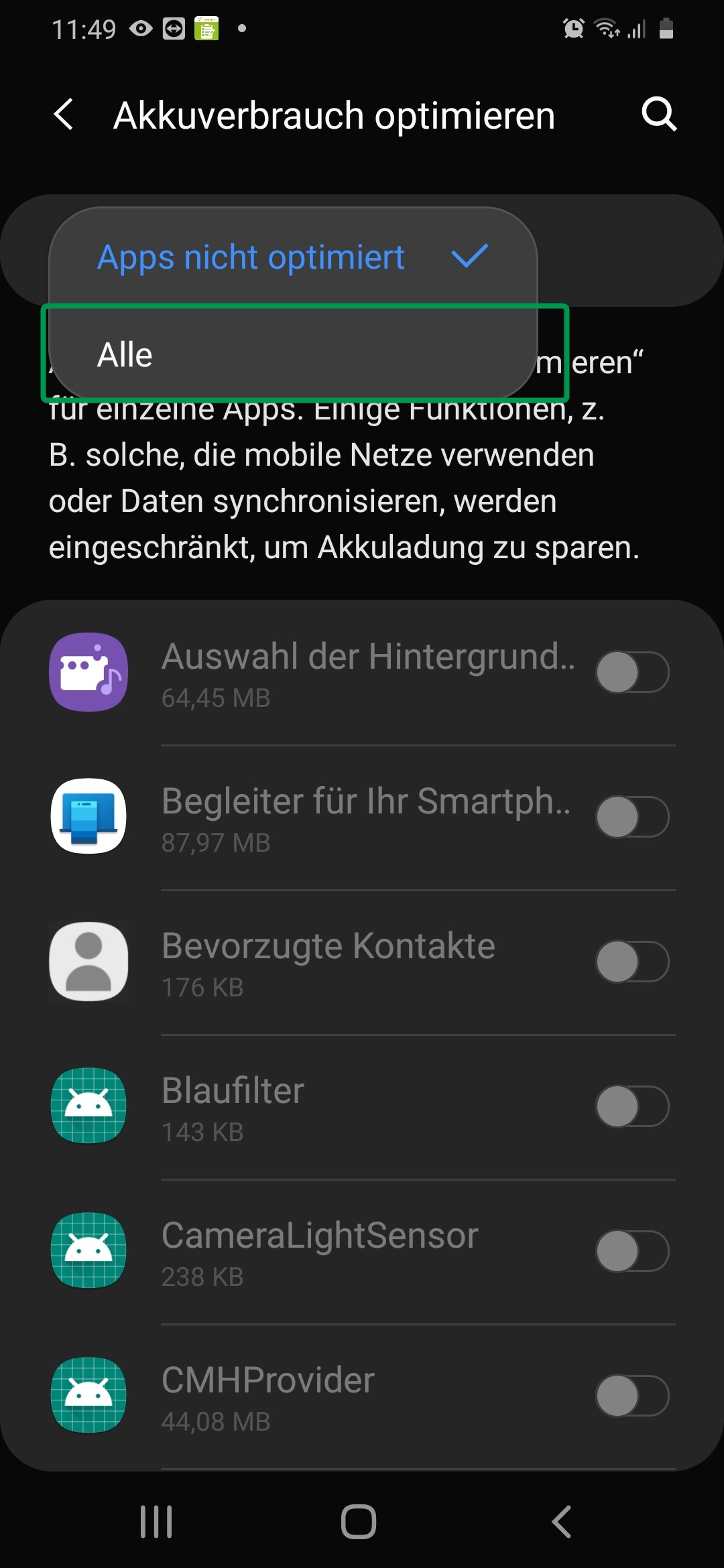Tap the CameraLightSensor app icon
This screenshot has height=1568, width=724.
pos(88,1250)
